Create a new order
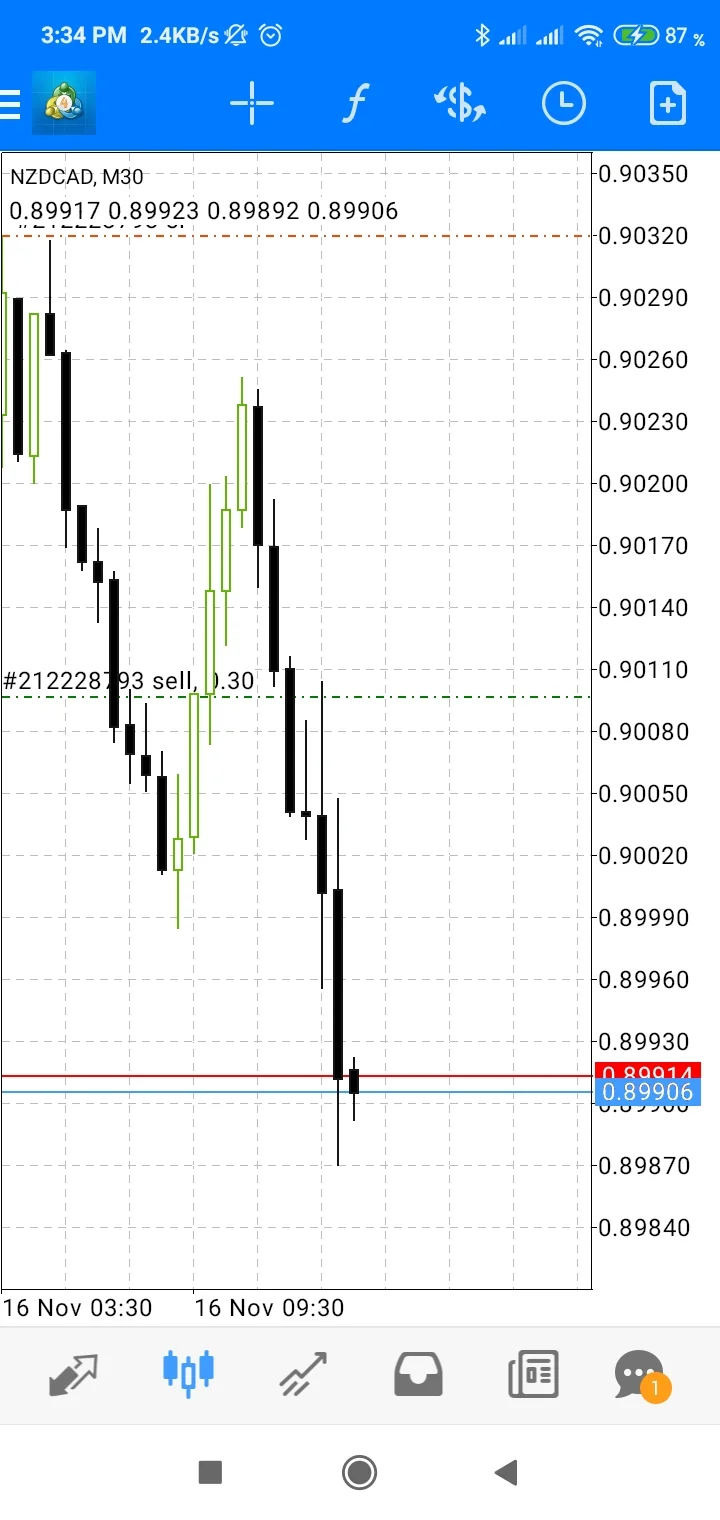This screenshot has width=720, height=1520. (x=667, y=104)
